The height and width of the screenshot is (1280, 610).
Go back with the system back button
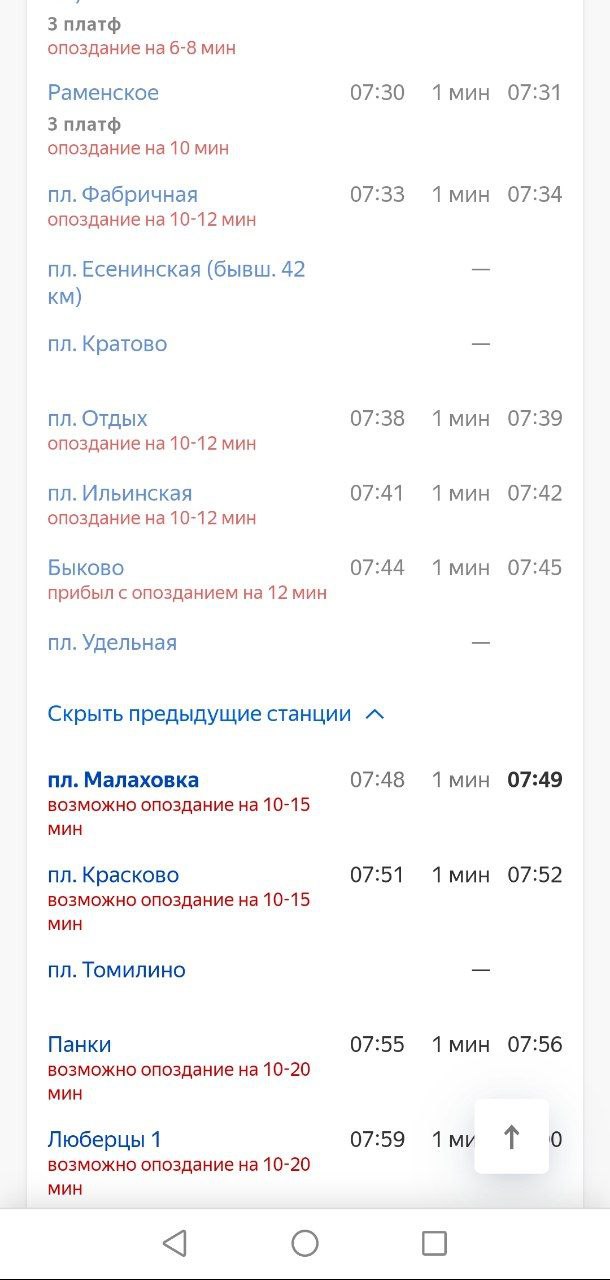click(175, 1243)
